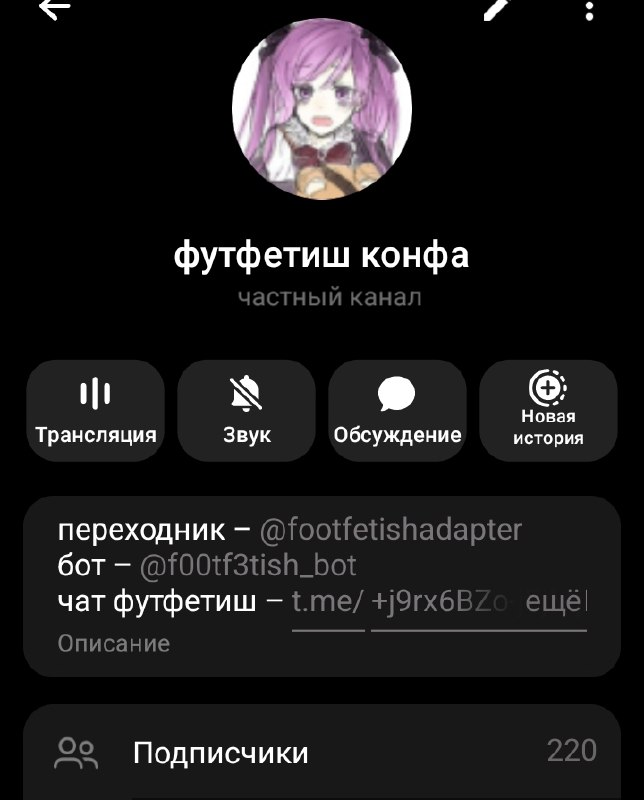Open the Подписчики subscribers list
This screenshot has height=800, width=644.
[x=322, y=752]
